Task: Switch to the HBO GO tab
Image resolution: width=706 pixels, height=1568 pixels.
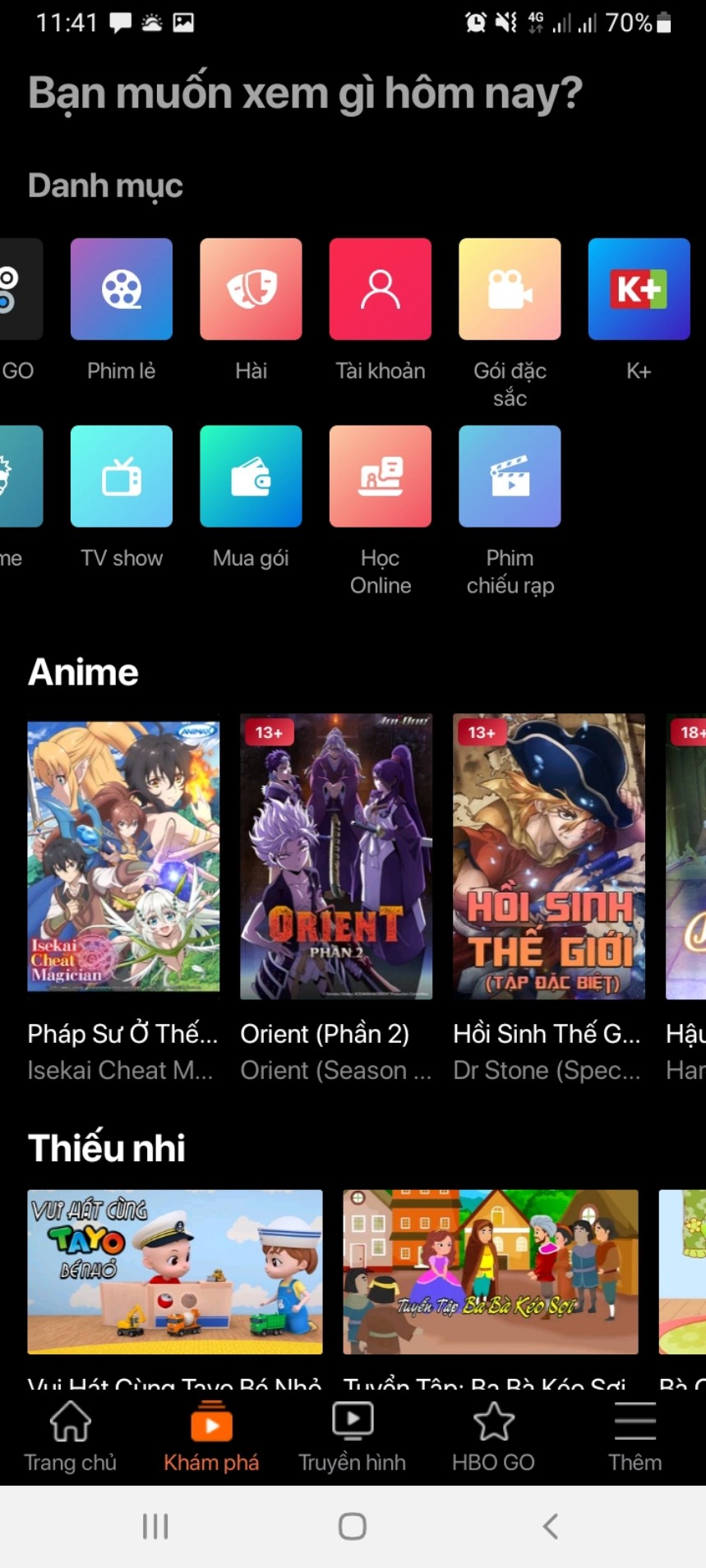Action: 493,1437
